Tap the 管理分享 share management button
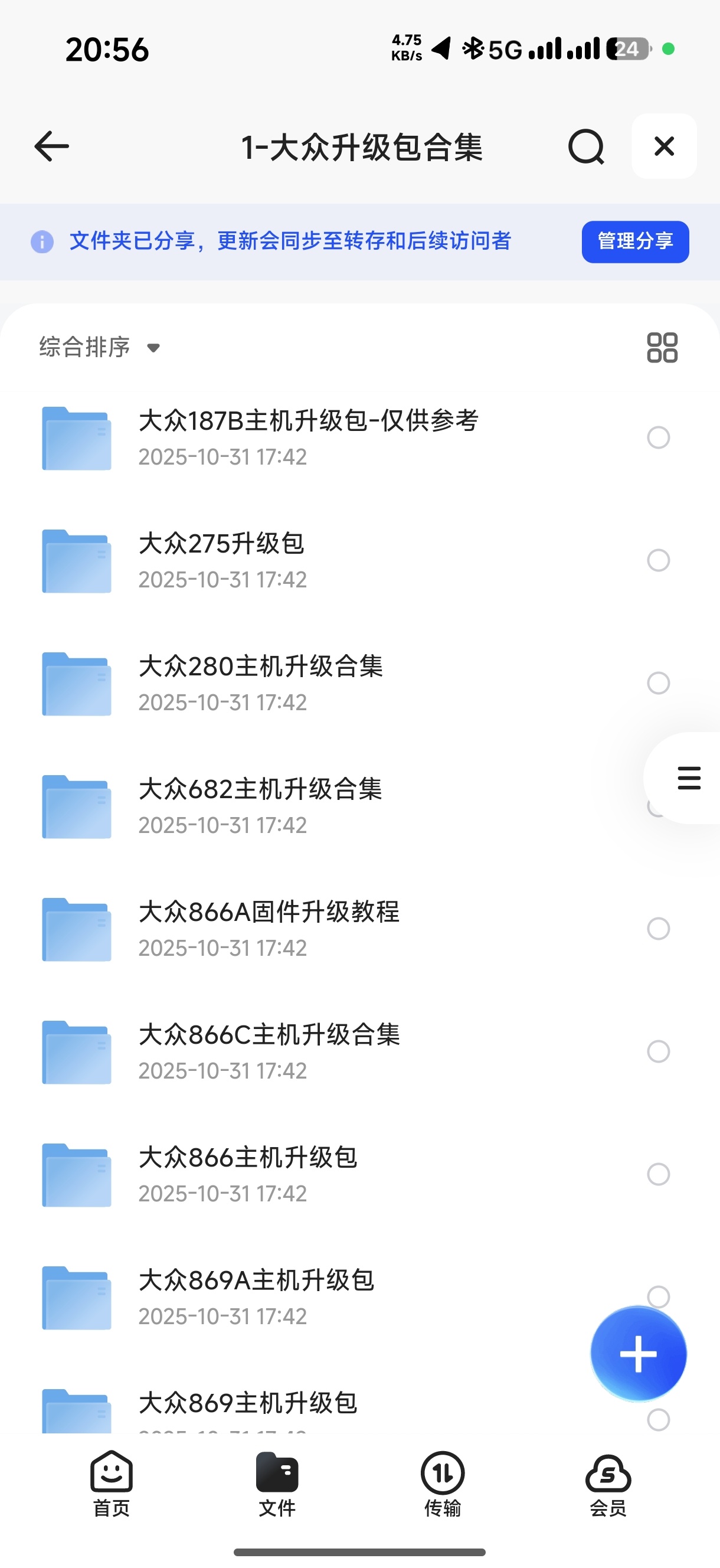Image resolution: width=720 pixels, height=1568 pixels. tap(635, 241)
